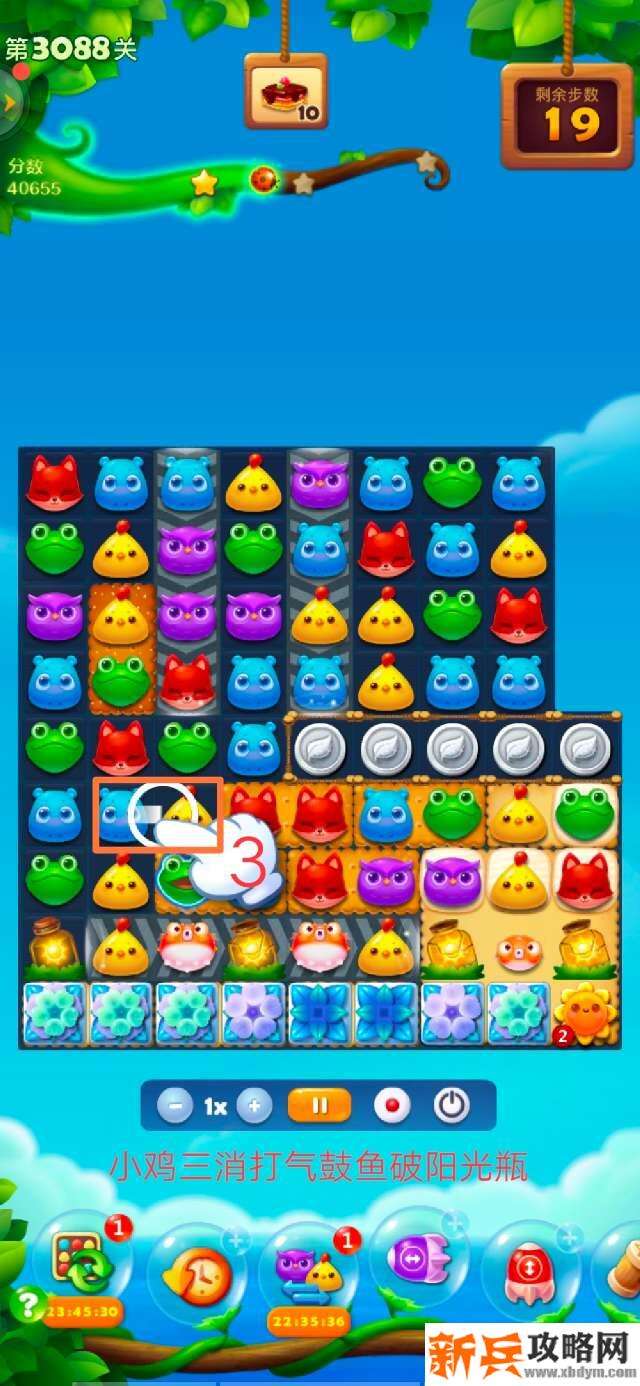This screenshot has height=1386, width=640.
Task: Select the horizontal rocket booster
Action: click(412, 1260)
